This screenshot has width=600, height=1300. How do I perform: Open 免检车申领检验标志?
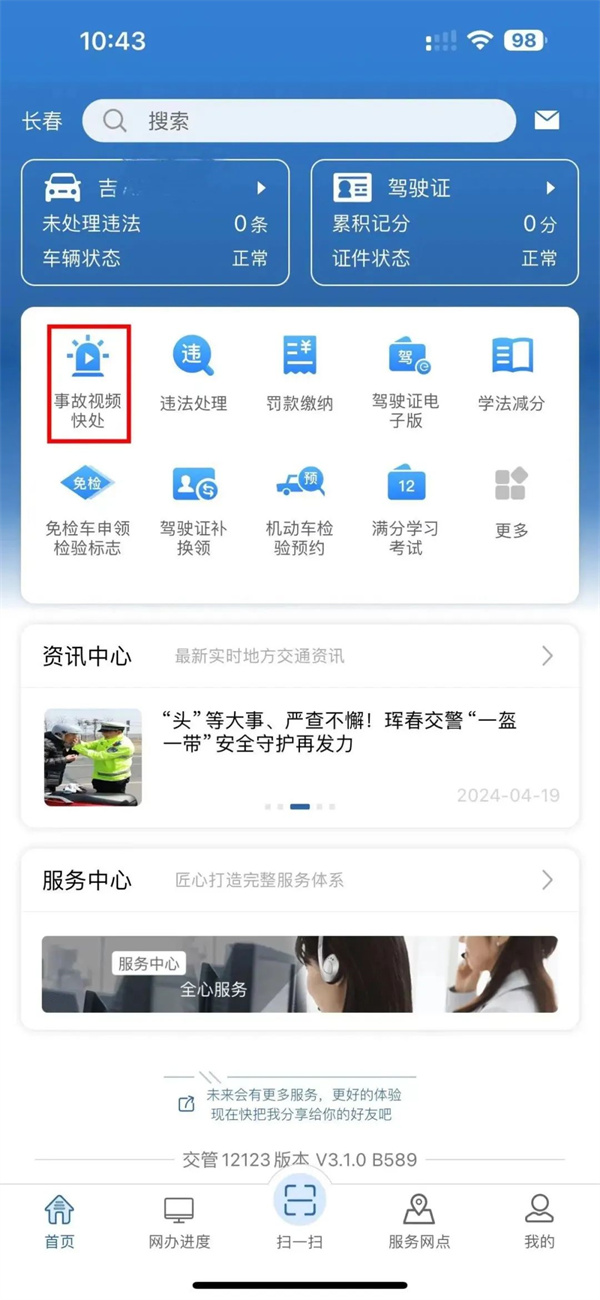[x=89, y=510]
